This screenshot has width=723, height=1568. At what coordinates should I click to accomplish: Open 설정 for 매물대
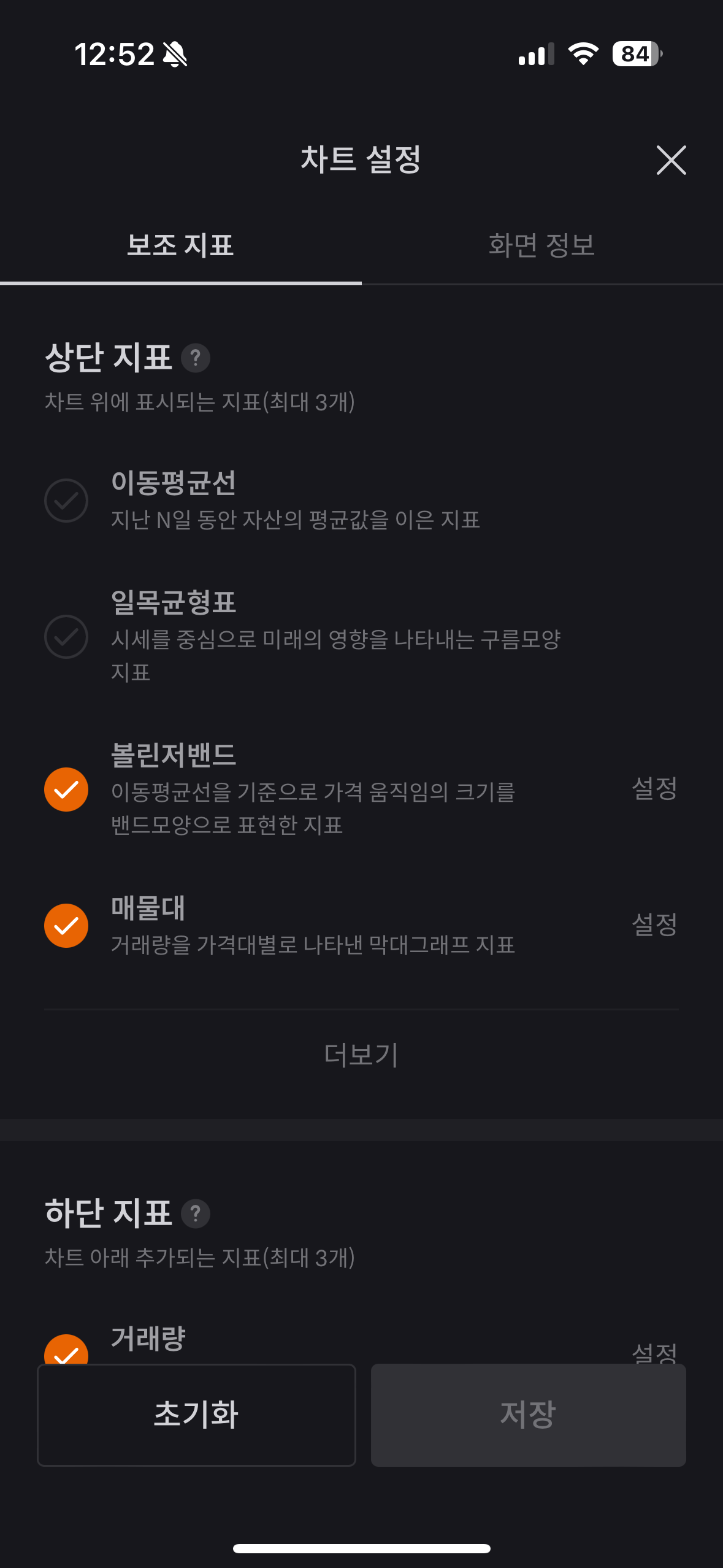(654, 924)
